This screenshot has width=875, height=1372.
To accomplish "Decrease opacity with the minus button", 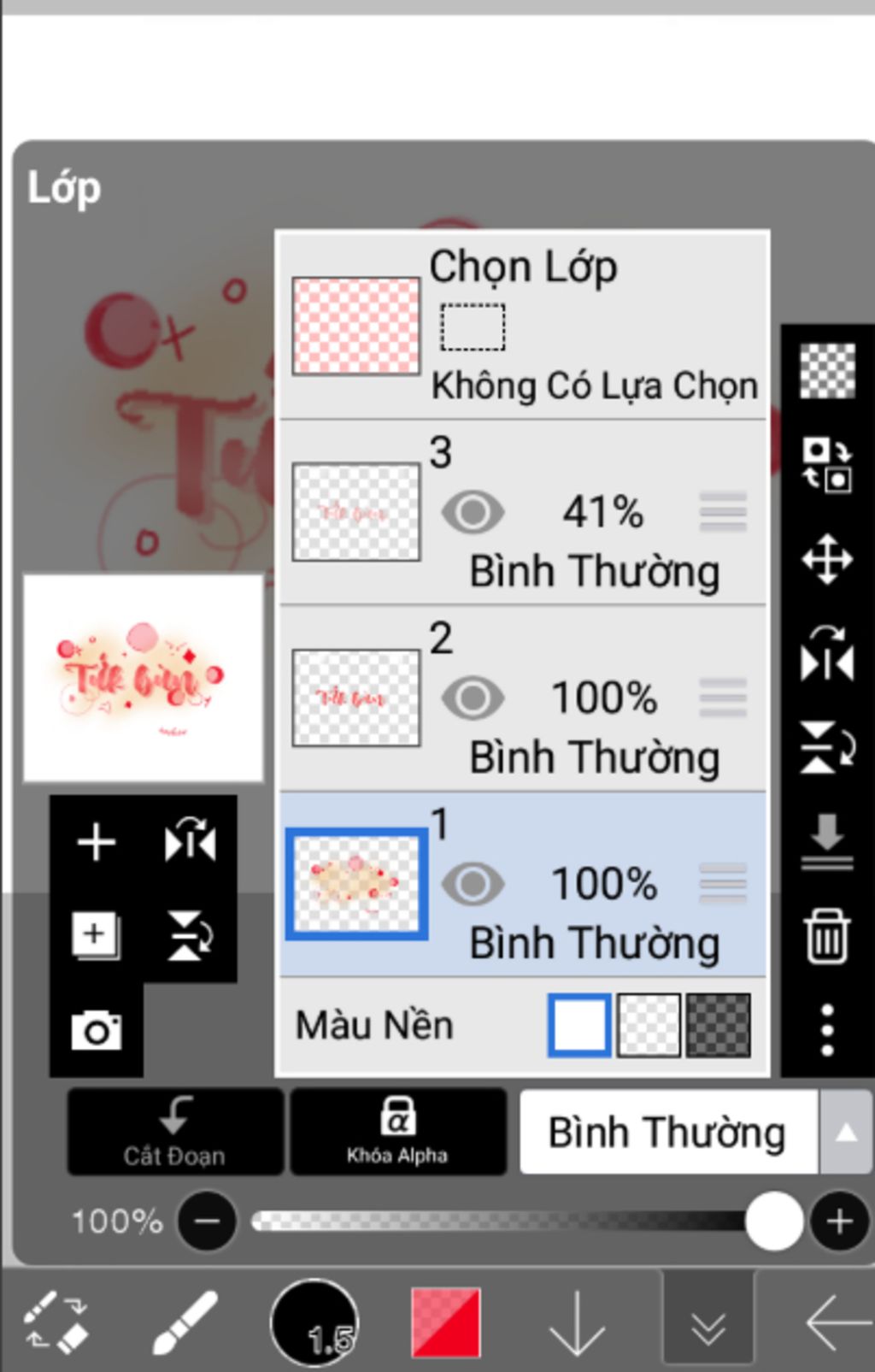I will pyautogui.click(x=207, y=1222).
